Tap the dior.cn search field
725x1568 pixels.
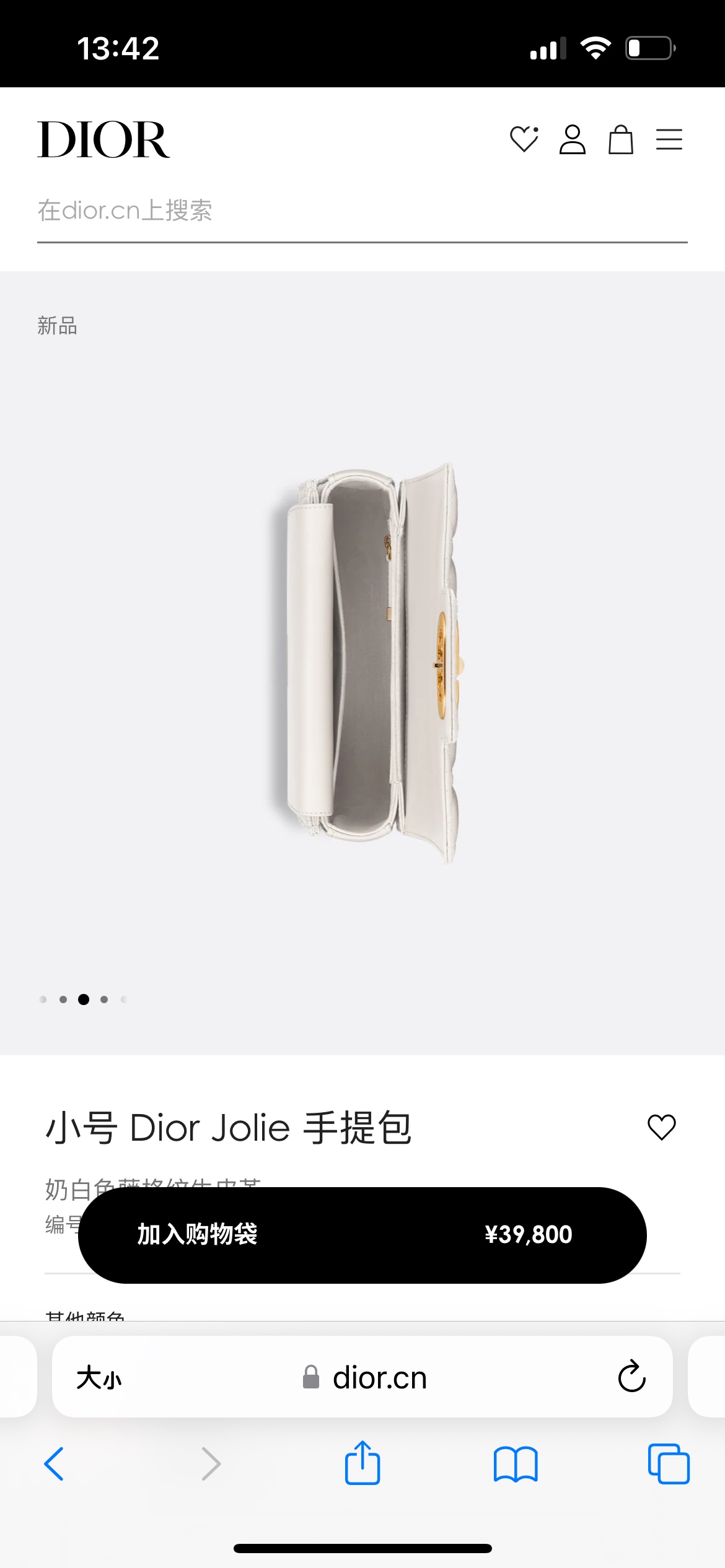click(x=362, y=211)
